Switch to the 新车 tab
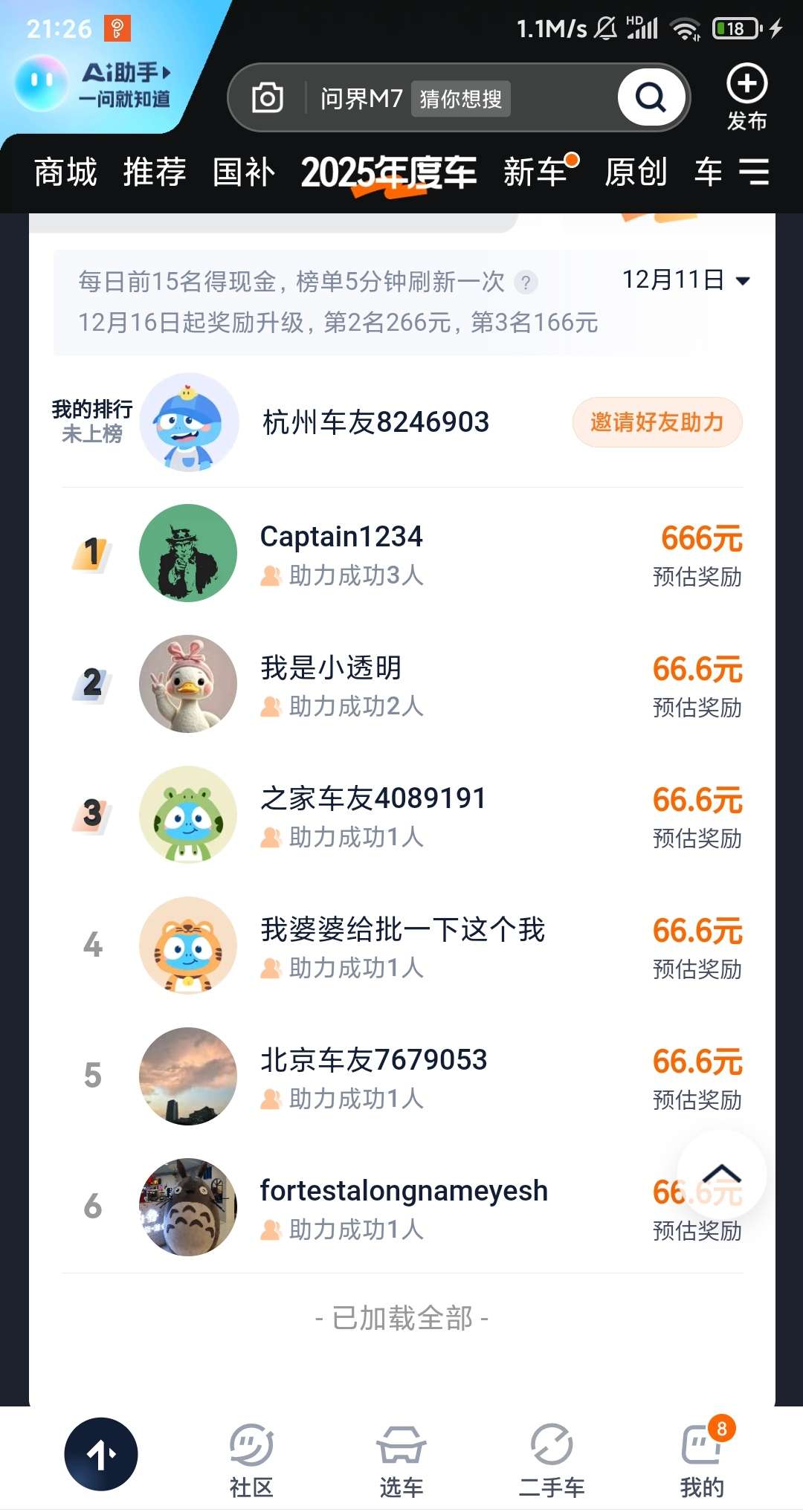This screenshot has height=1512, width=803. [535, 172]
